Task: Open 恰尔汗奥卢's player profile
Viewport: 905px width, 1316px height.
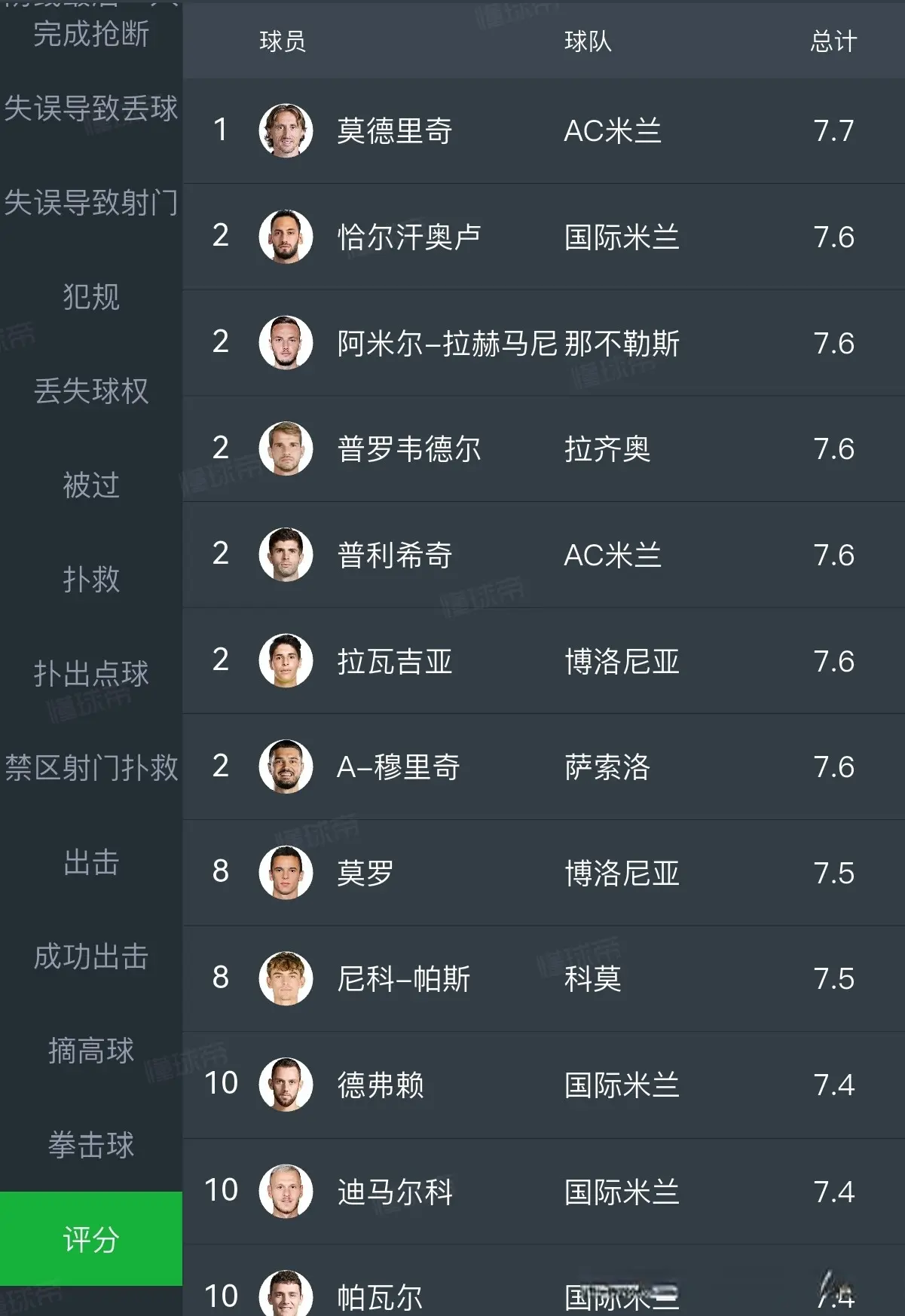Action: 408,237
